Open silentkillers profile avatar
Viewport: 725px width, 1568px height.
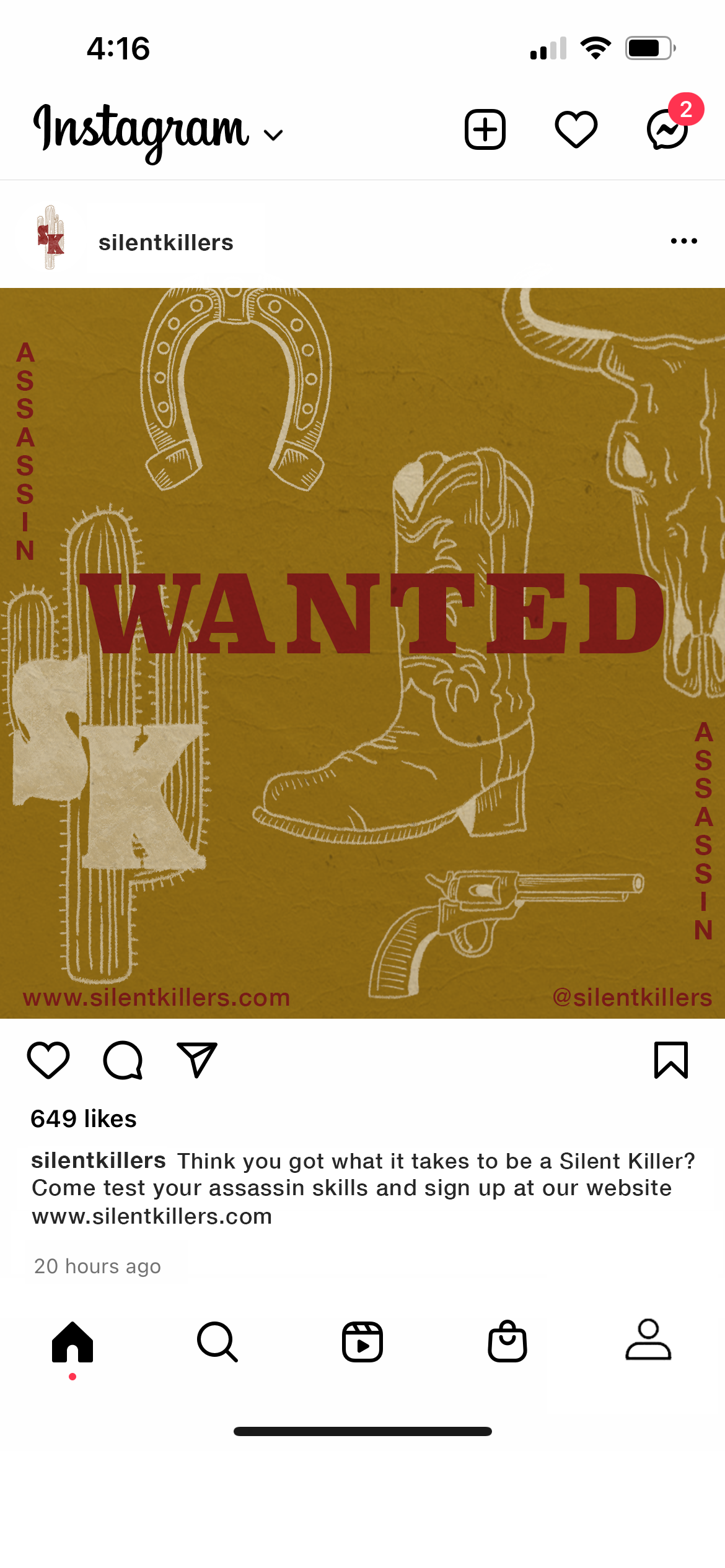(51, 238)
